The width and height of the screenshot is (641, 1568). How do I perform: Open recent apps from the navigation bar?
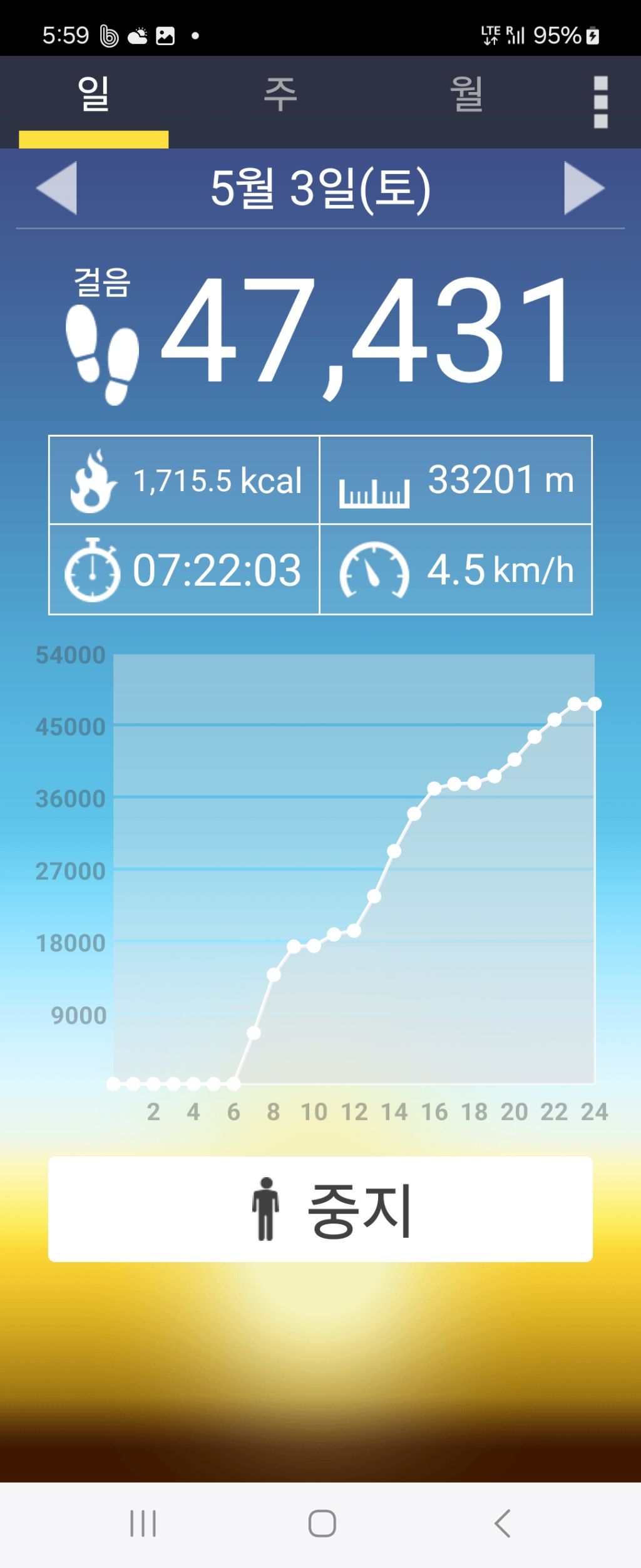click(x=143, y=1523)
